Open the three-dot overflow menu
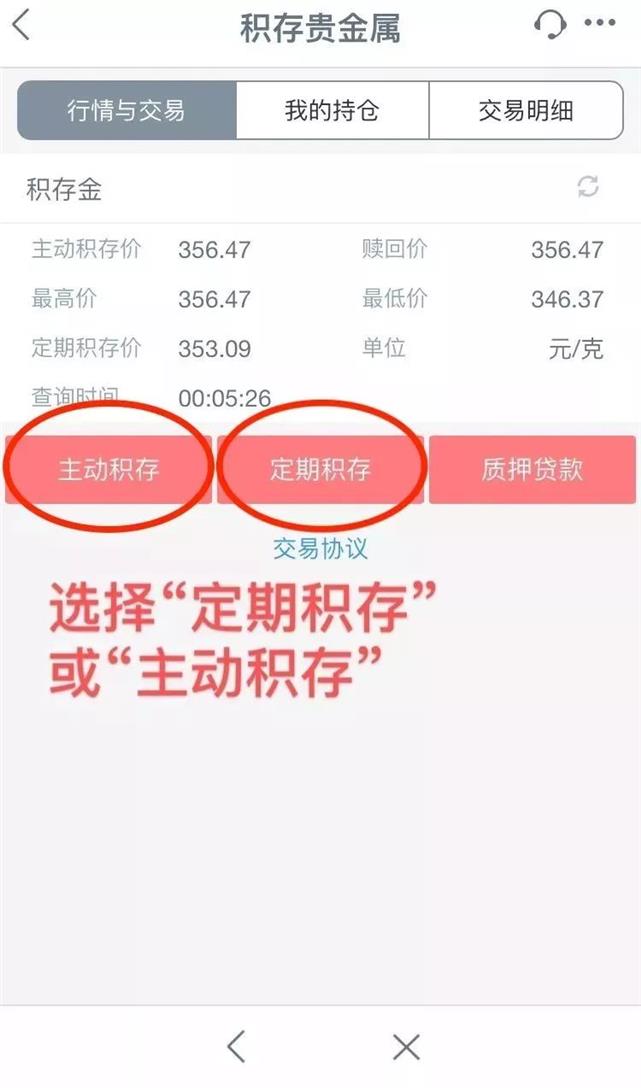 (x=599, y=24)
